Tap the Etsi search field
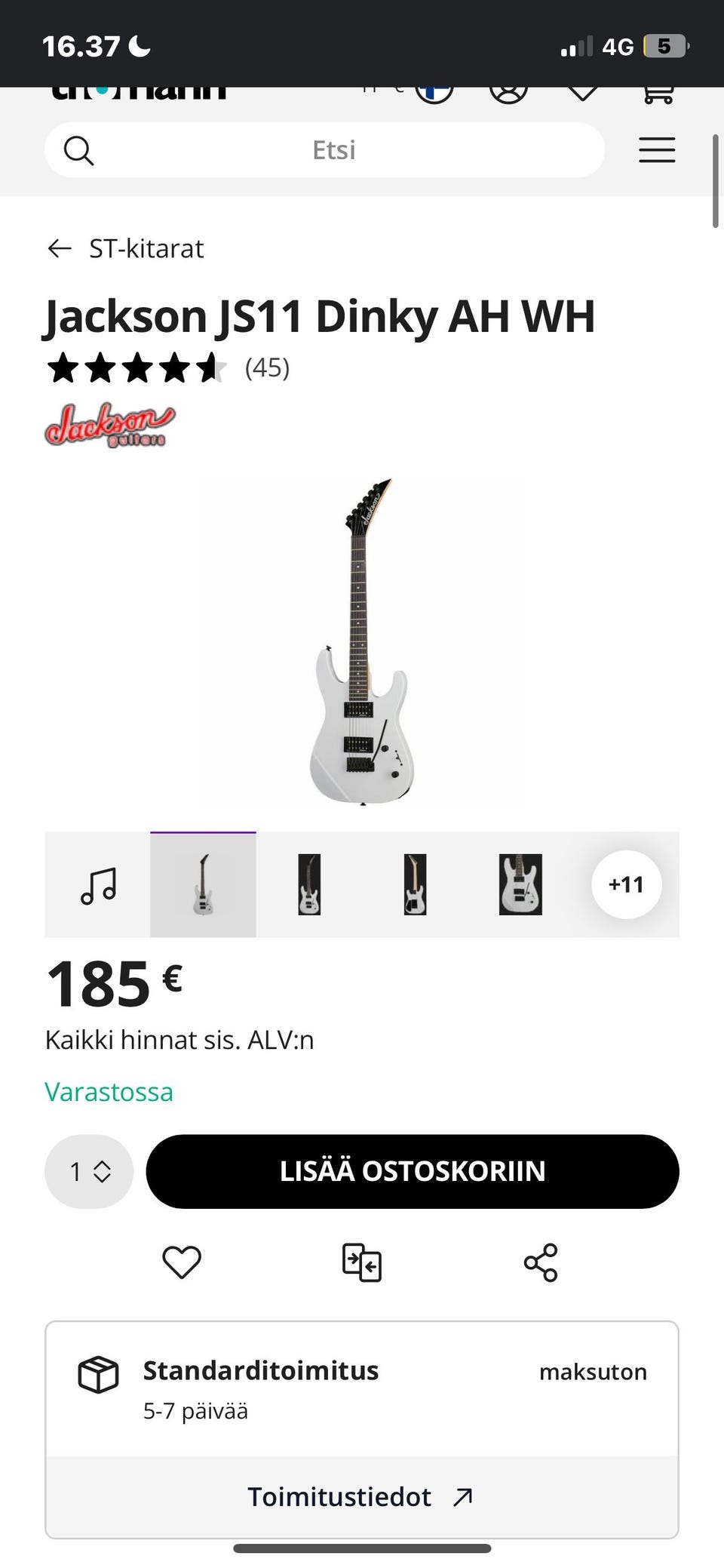 pos(334,149)
